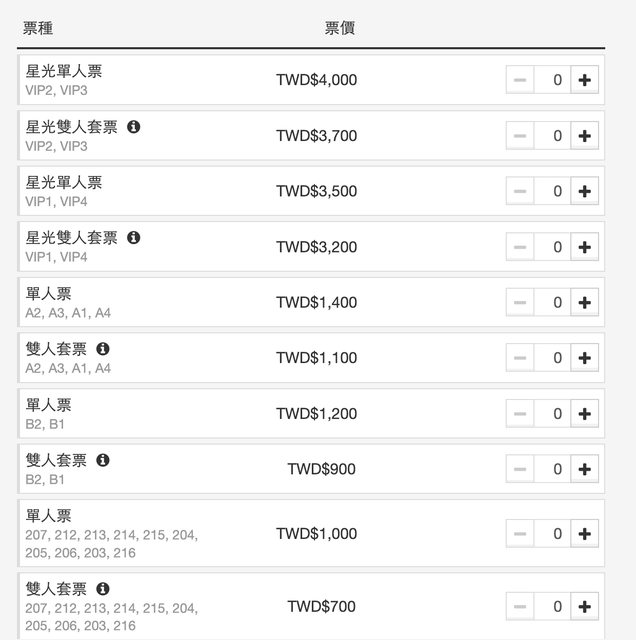Add a TWD$3,500 星光單人票 for VIP1, VIP4
Screen dimensions: 636x640
[585, 191]
